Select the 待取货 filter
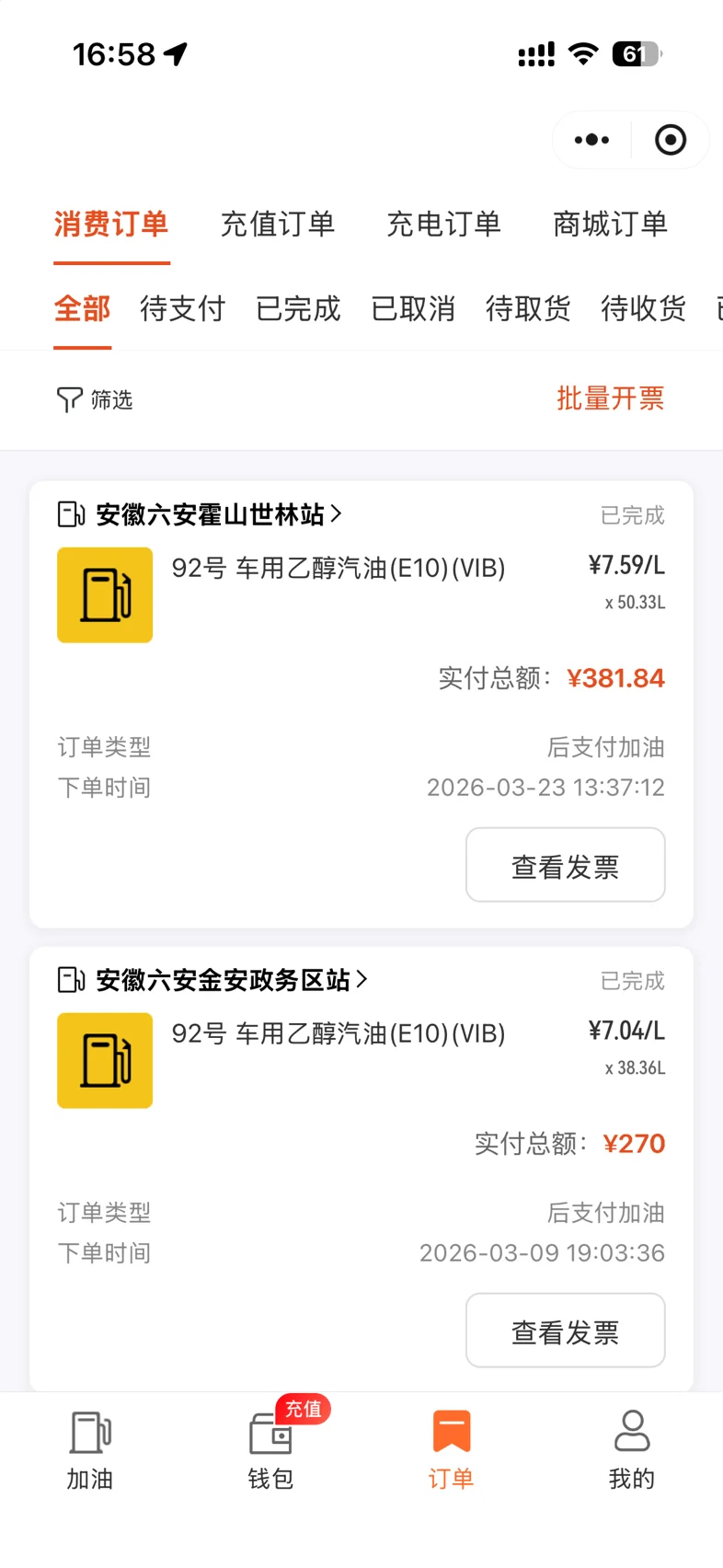This screenshot has width=723, height=1568. [528, 308]
